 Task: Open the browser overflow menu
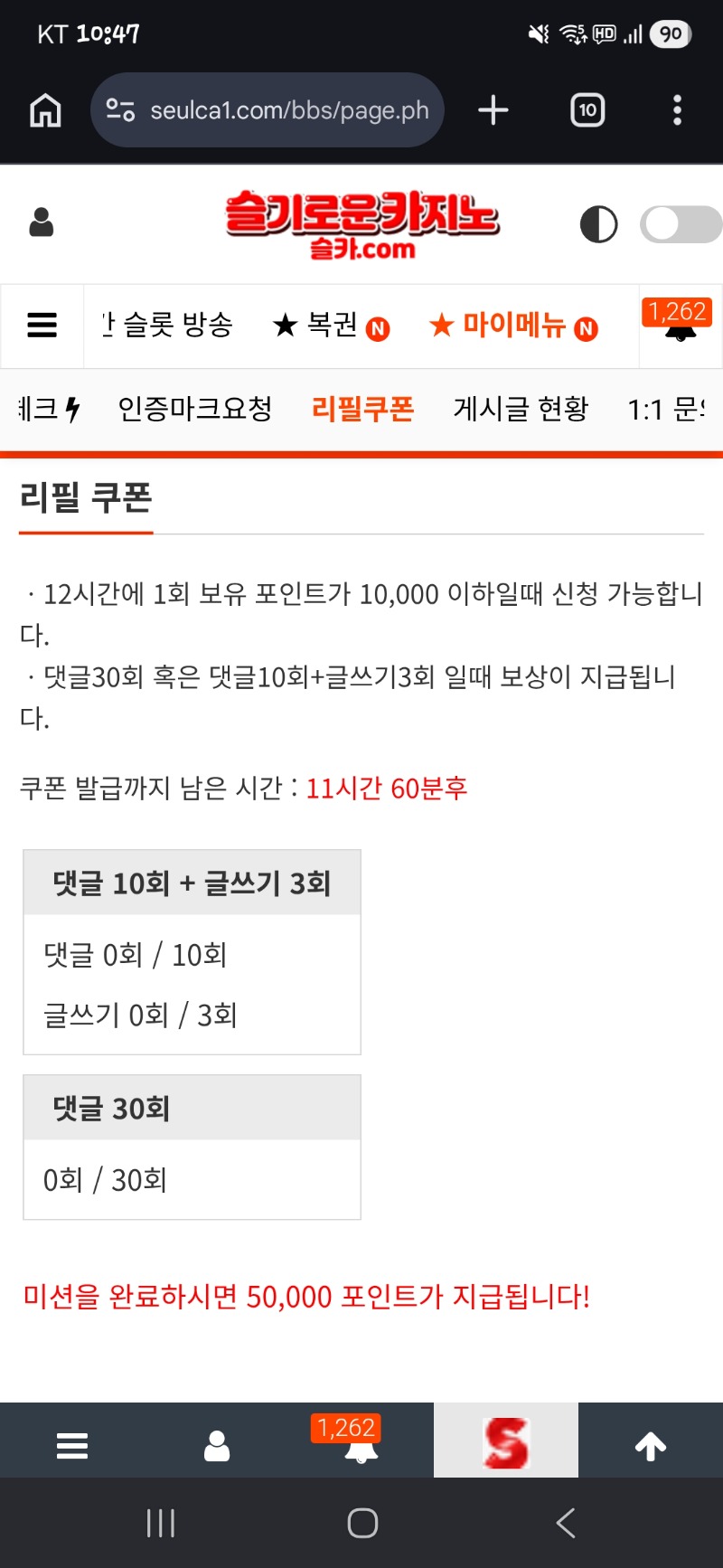point(677,110)
